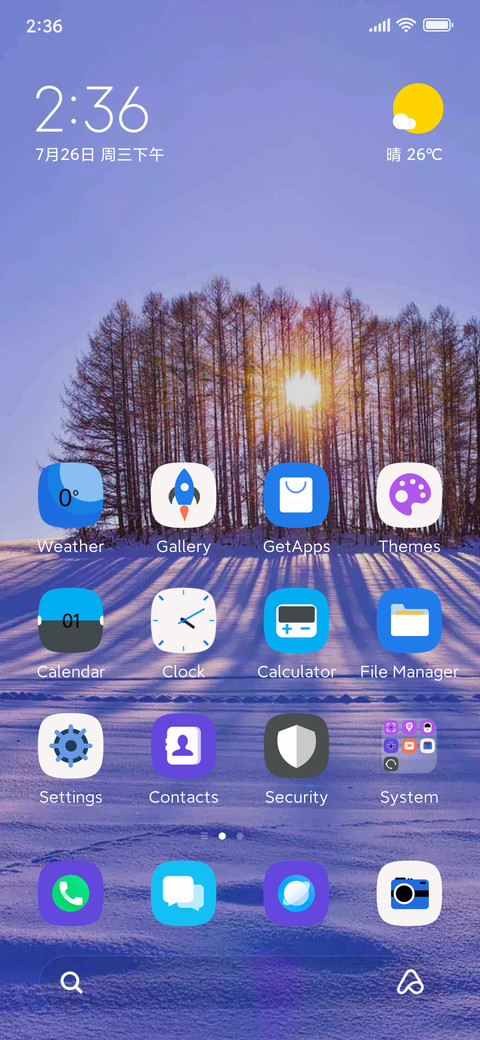
Task: Tap the weather widget showing 26℃
Action: tap(416, 123)
